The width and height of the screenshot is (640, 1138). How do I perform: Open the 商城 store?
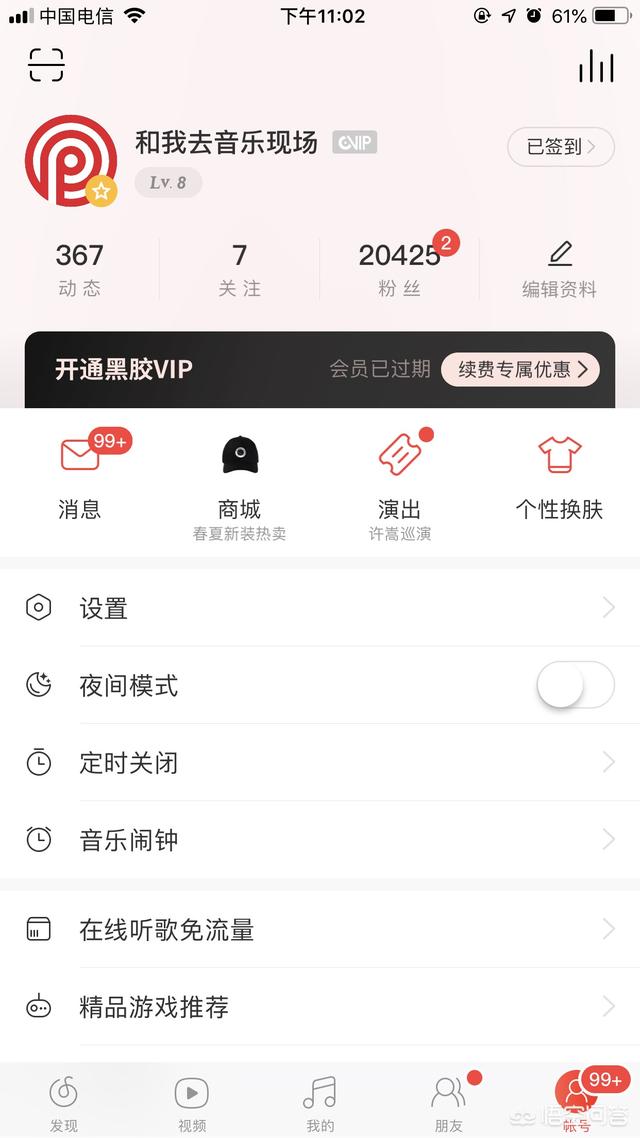239,488
